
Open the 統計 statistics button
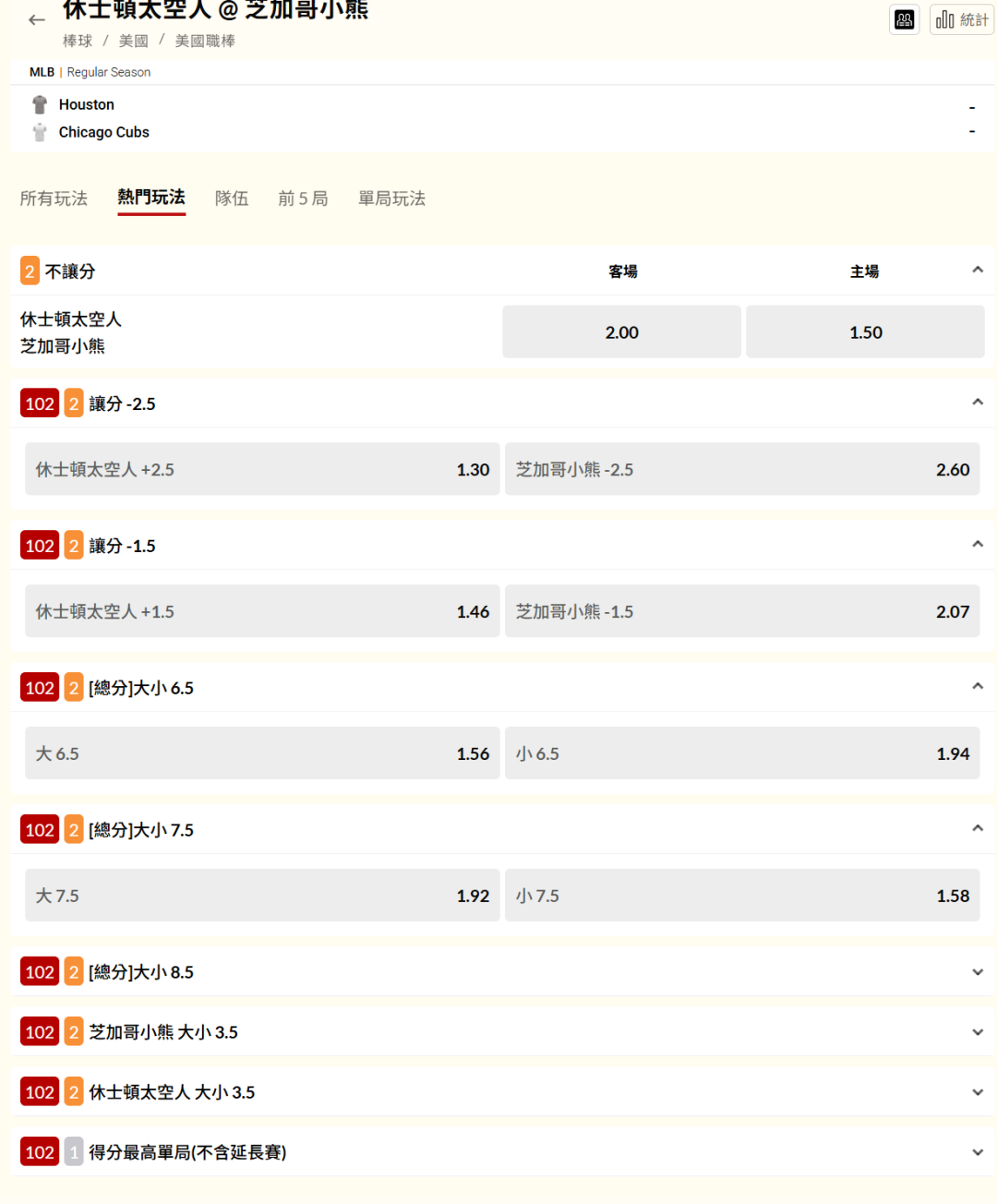[x=961, y=19]
